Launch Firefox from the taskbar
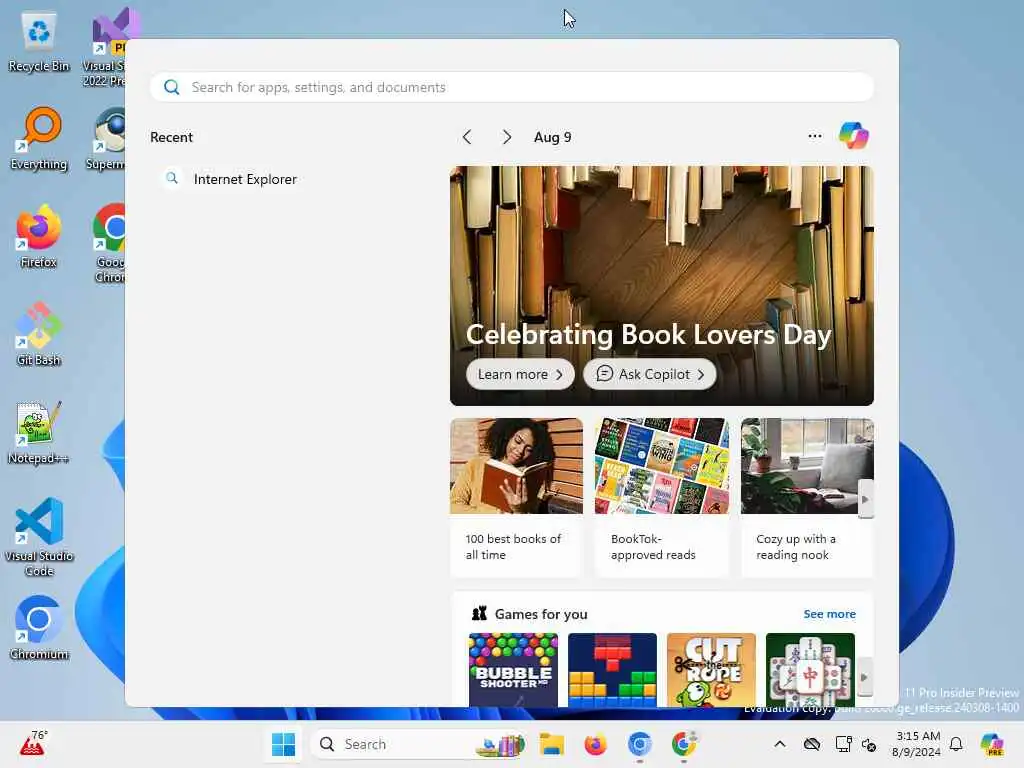This screenshot has height=768, width=1024. [595, 744]
